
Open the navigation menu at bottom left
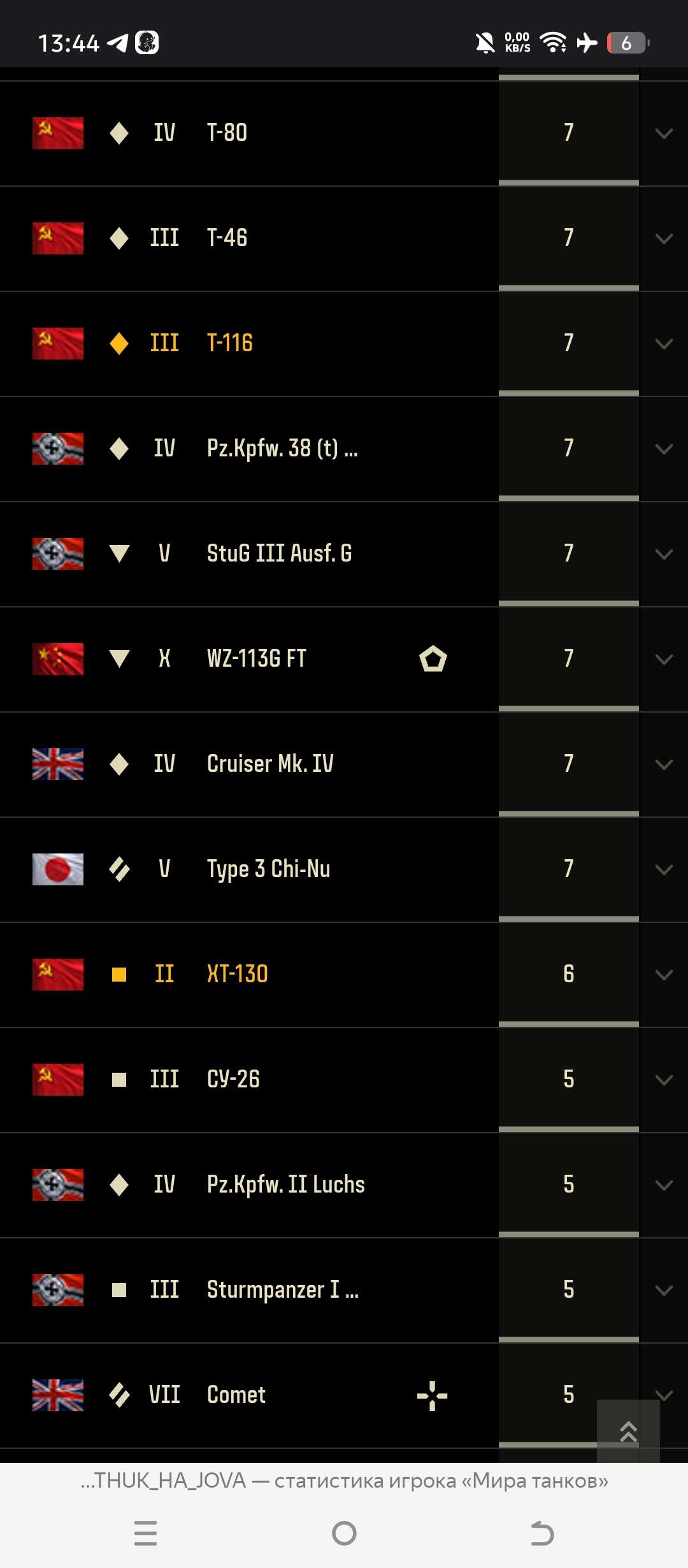point(145,1533)
